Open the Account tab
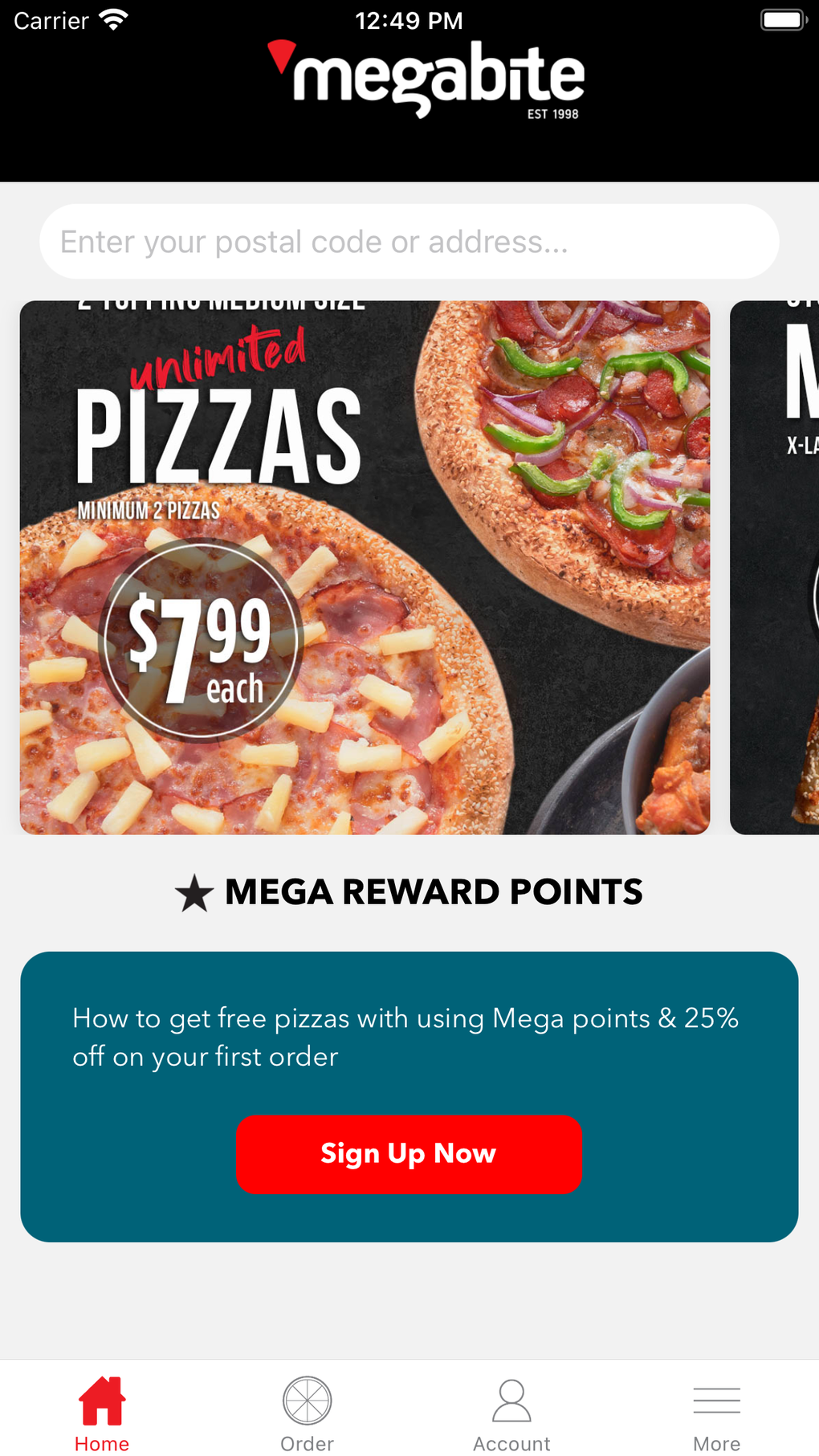The width and height of the screenshot is (819, 1456). pyautogui.click(x=511, y=1414)
